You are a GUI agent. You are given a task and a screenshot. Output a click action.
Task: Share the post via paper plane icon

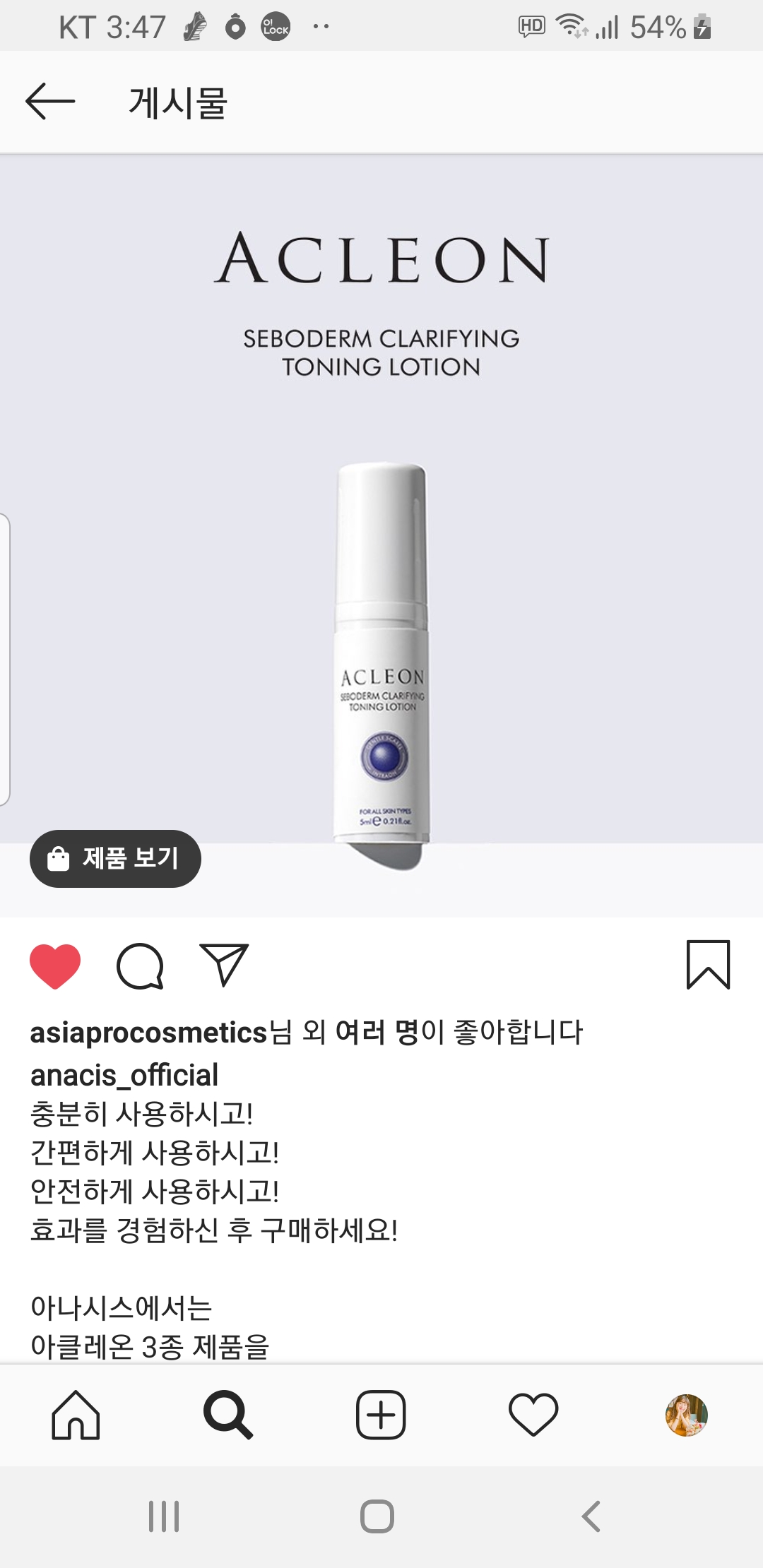224,965
